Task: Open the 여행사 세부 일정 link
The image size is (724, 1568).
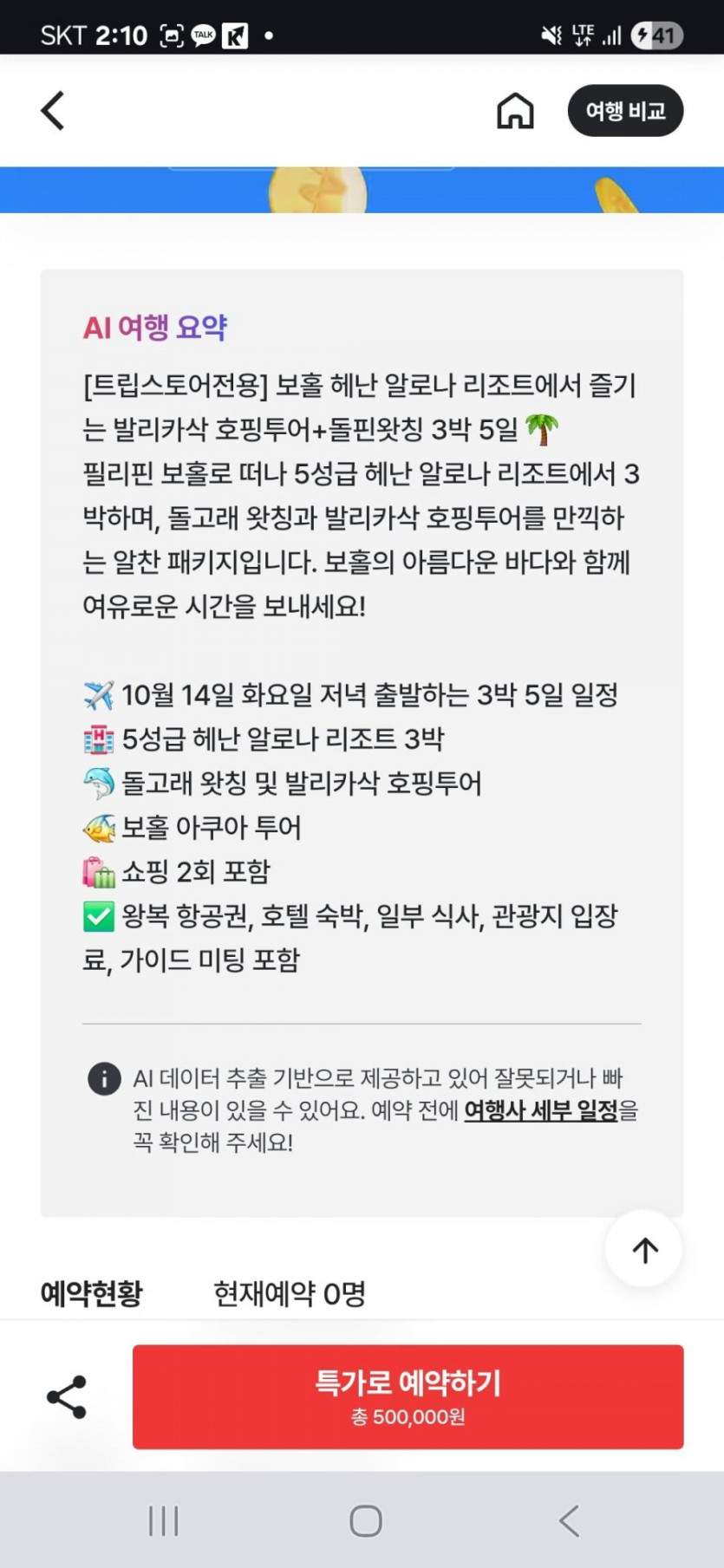Action: coord(541,1110)
